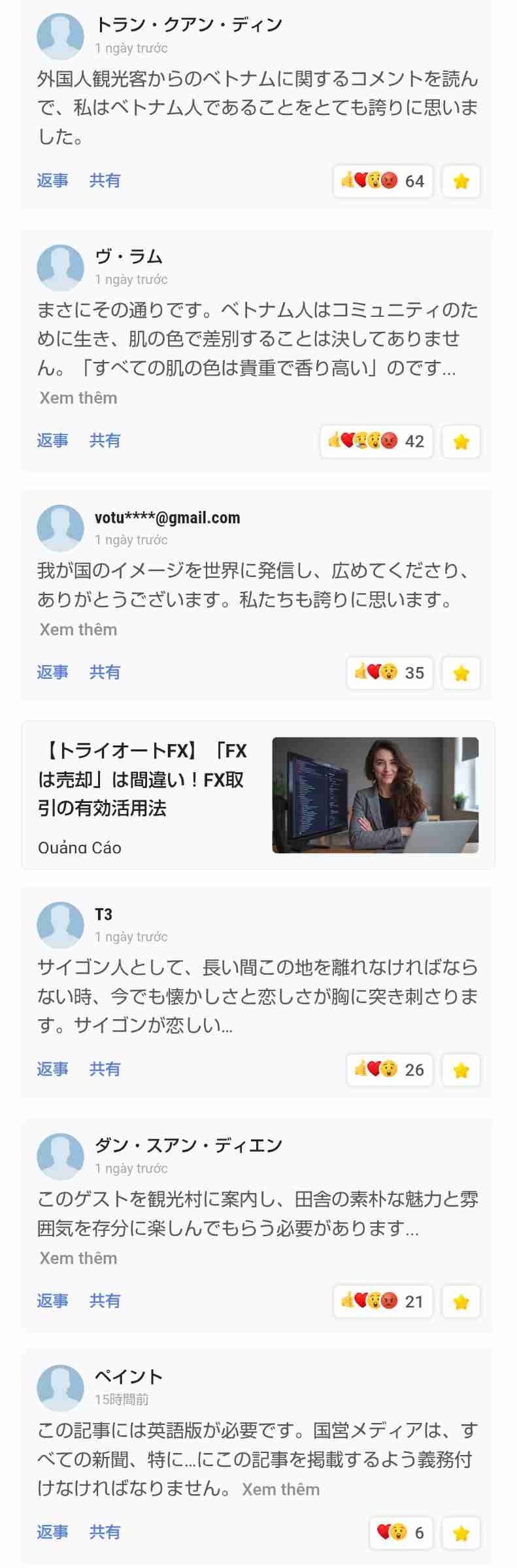Expand votu****@gmail.com comment text
This screenshot has width=517, height=1568.
(78, 629)
